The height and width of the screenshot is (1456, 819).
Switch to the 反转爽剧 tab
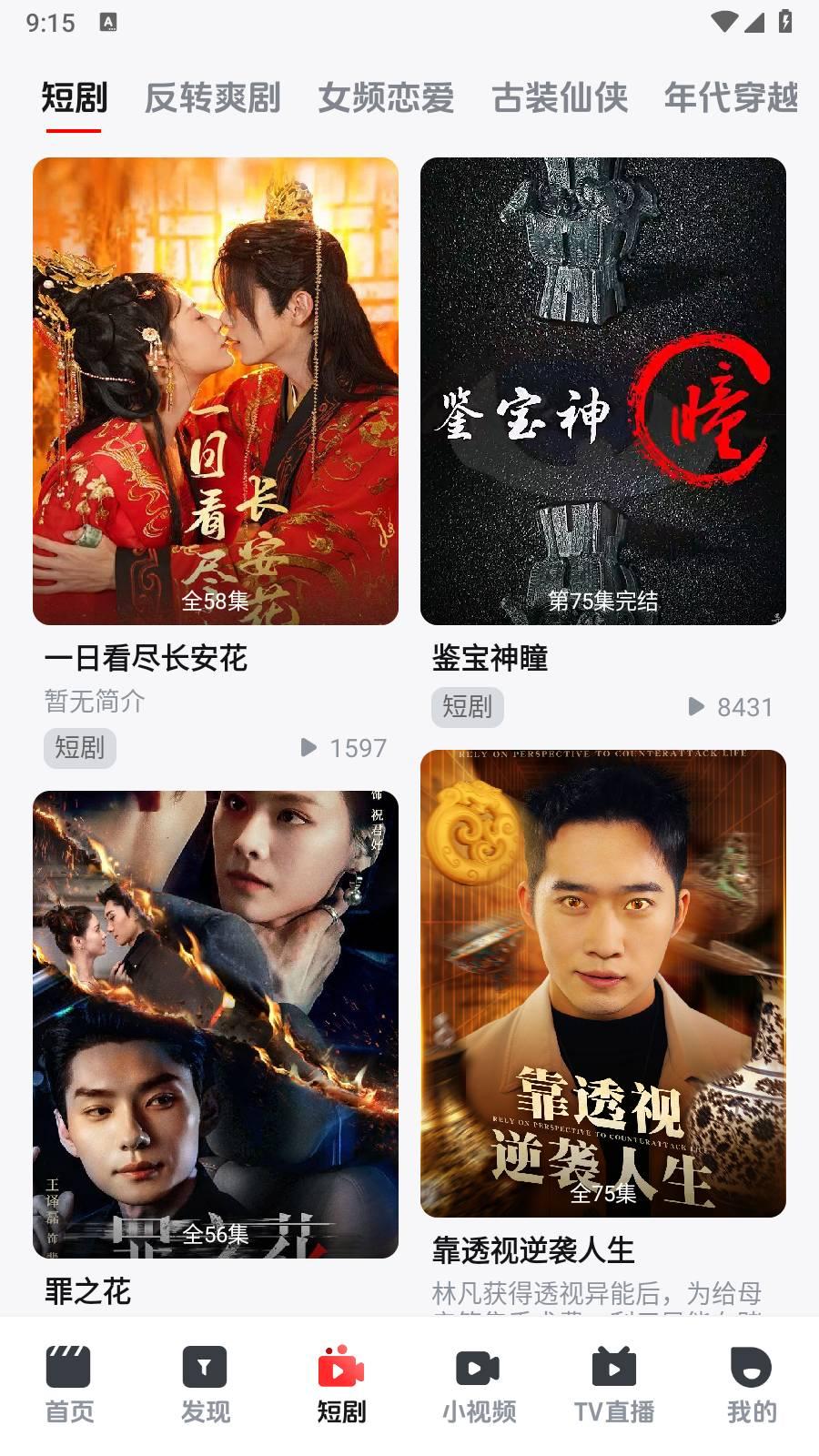click(211, 99)
